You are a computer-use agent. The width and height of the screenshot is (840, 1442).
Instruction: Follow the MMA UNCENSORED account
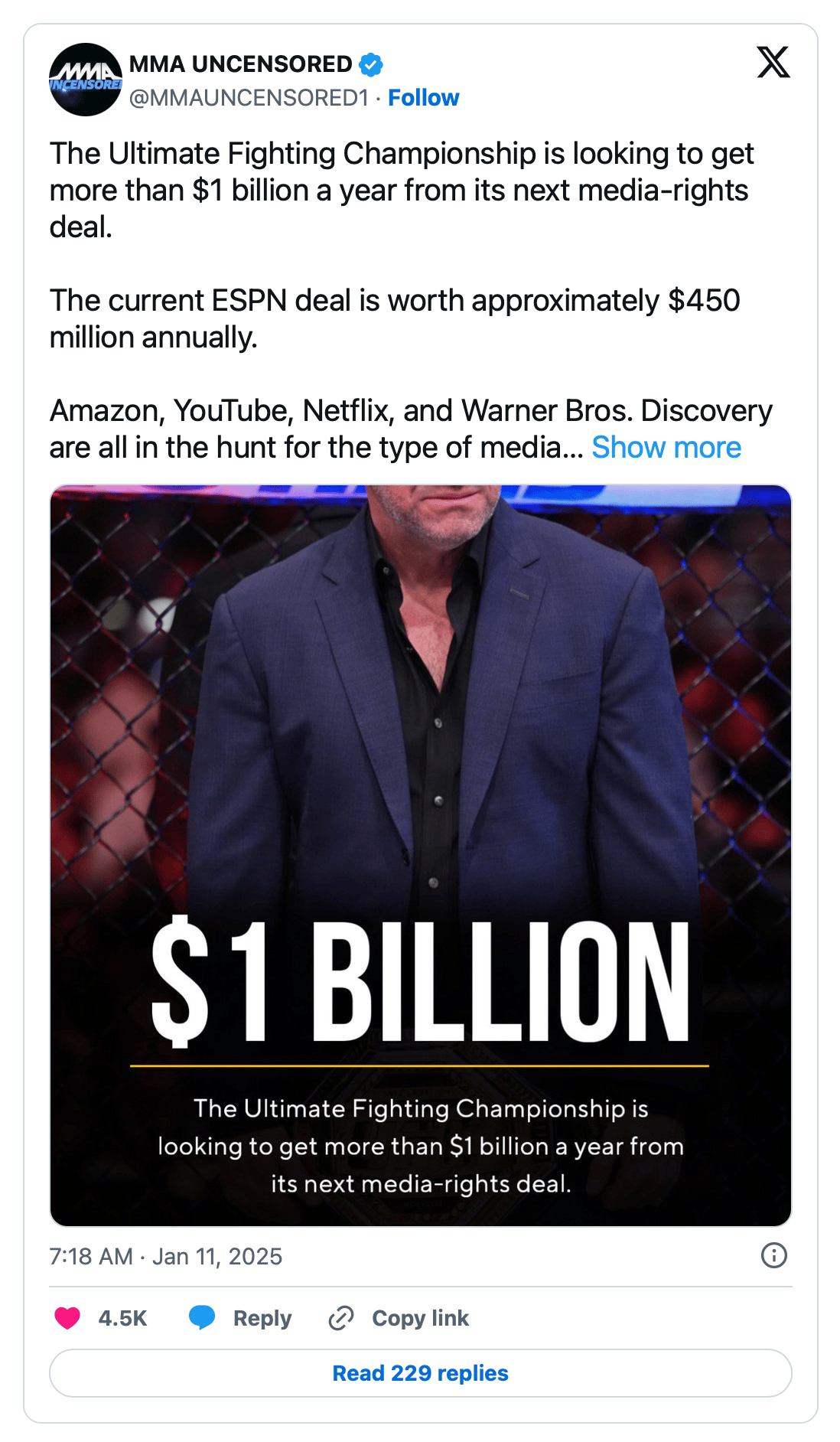click(x=423, y=98)
